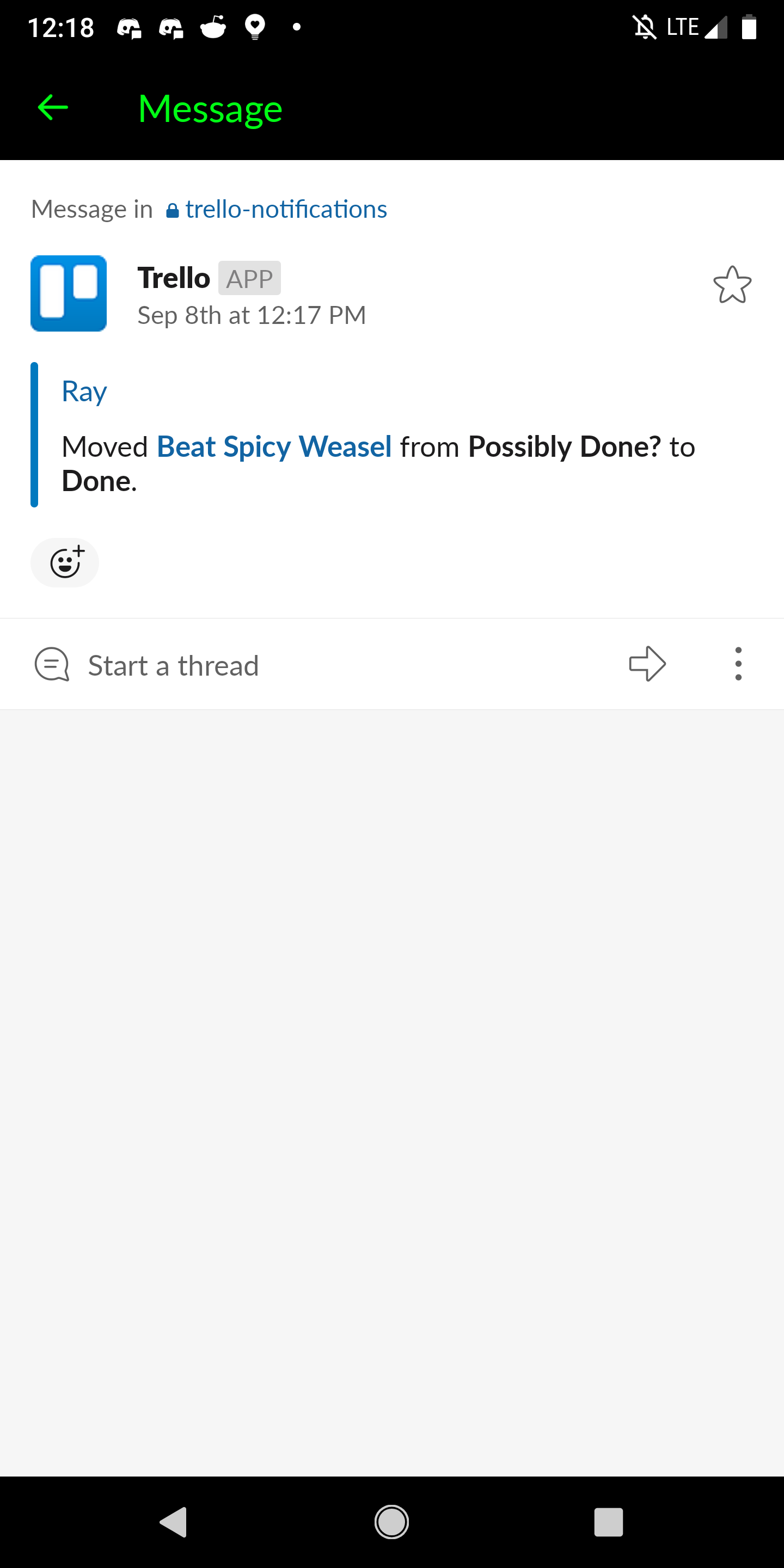Add an emoji reaction
Image resolution: width=784 pixels, height=1568 pixels.
[x=65, y=562]
